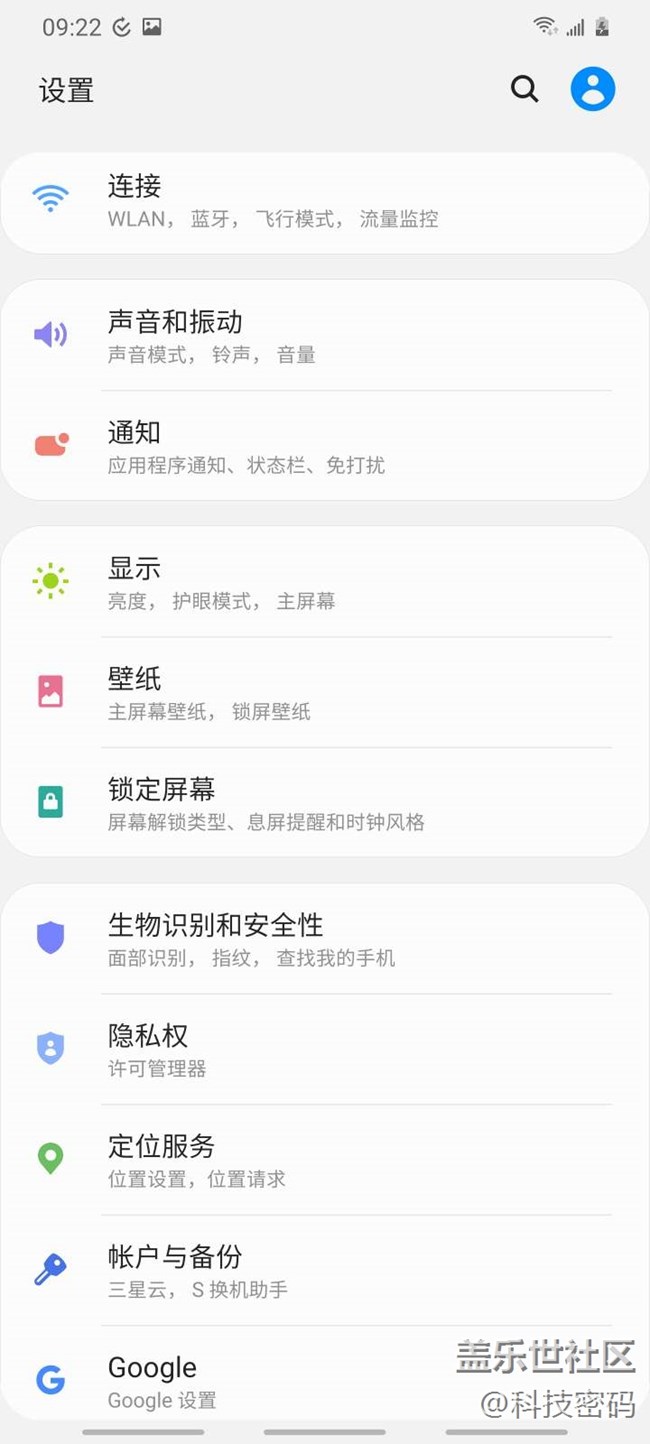Open 声音和振动 settings
The width and height of the screenshot is (650, 1444).
pyautogui.click(x=325, y=336)
